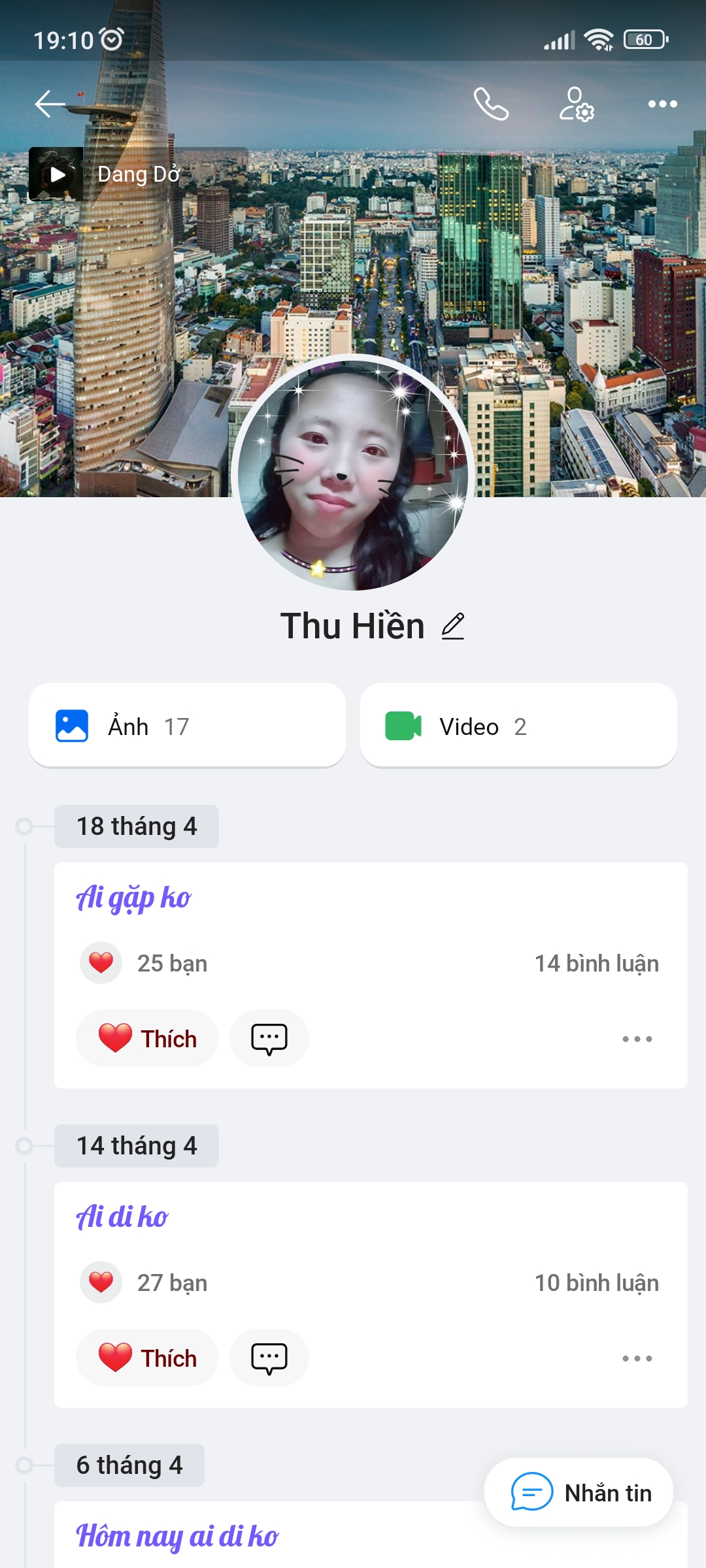
Task: View Thu Hiền's profile picture
Action: [x=352, y=475]
